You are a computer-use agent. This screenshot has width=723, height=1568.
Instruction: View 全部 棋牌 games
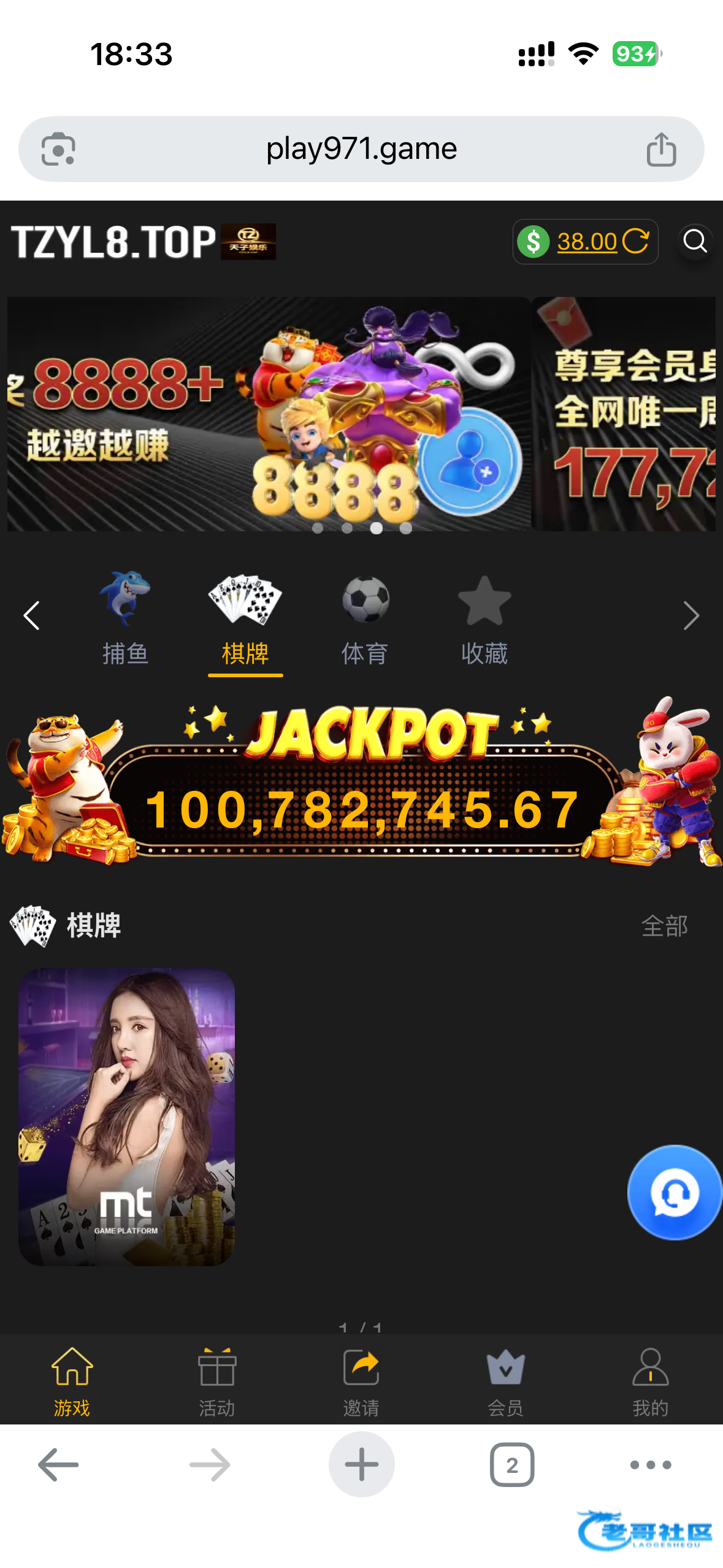pyautogui.click(x=664, y=926)
